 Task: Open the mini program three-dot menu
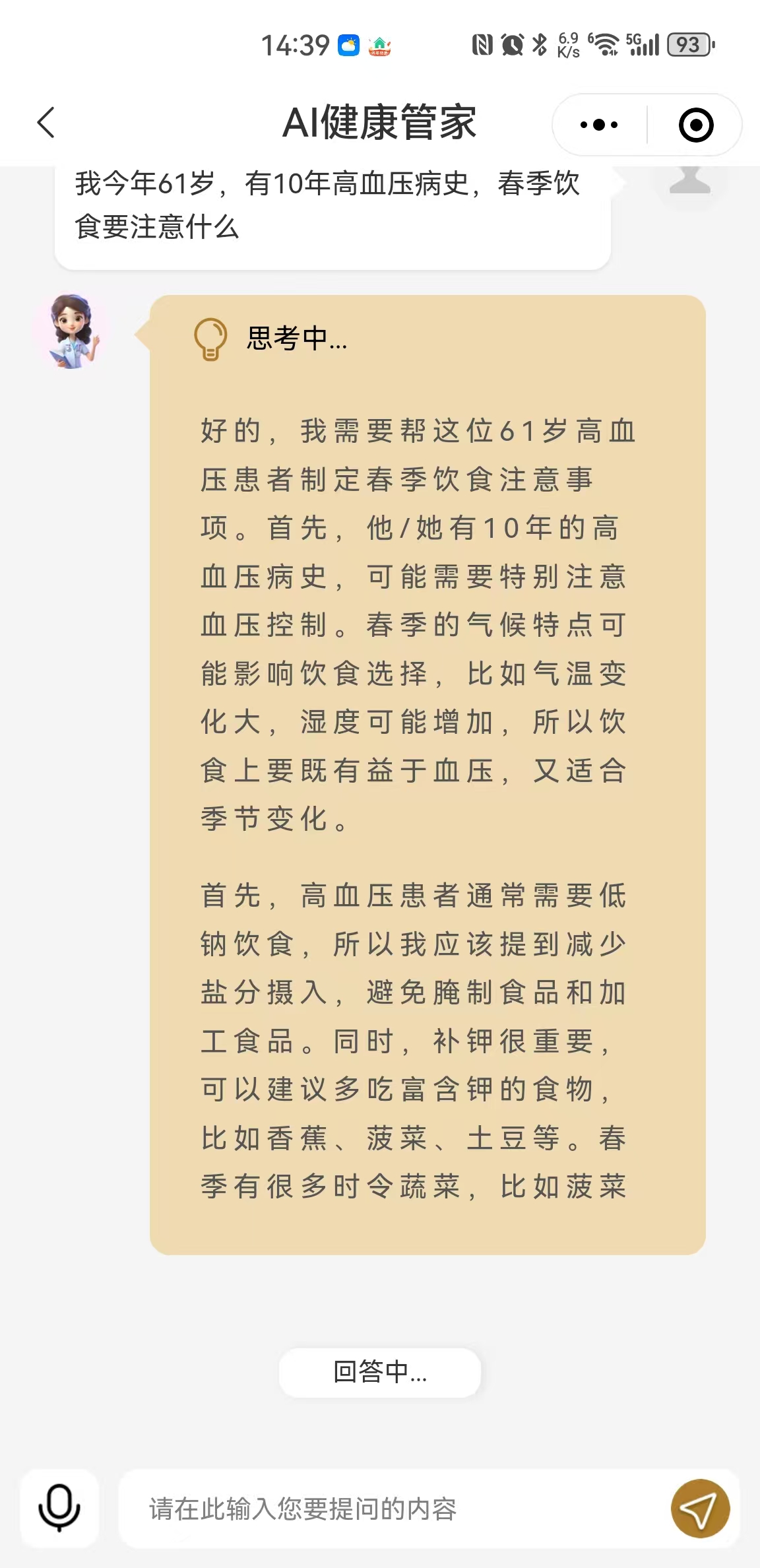(x=599, y=125)
